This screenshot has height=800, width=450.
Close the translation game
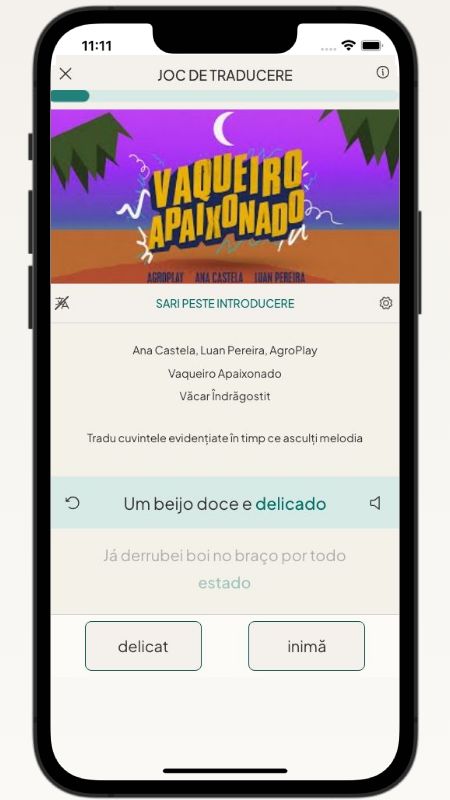tap(65, 74)
